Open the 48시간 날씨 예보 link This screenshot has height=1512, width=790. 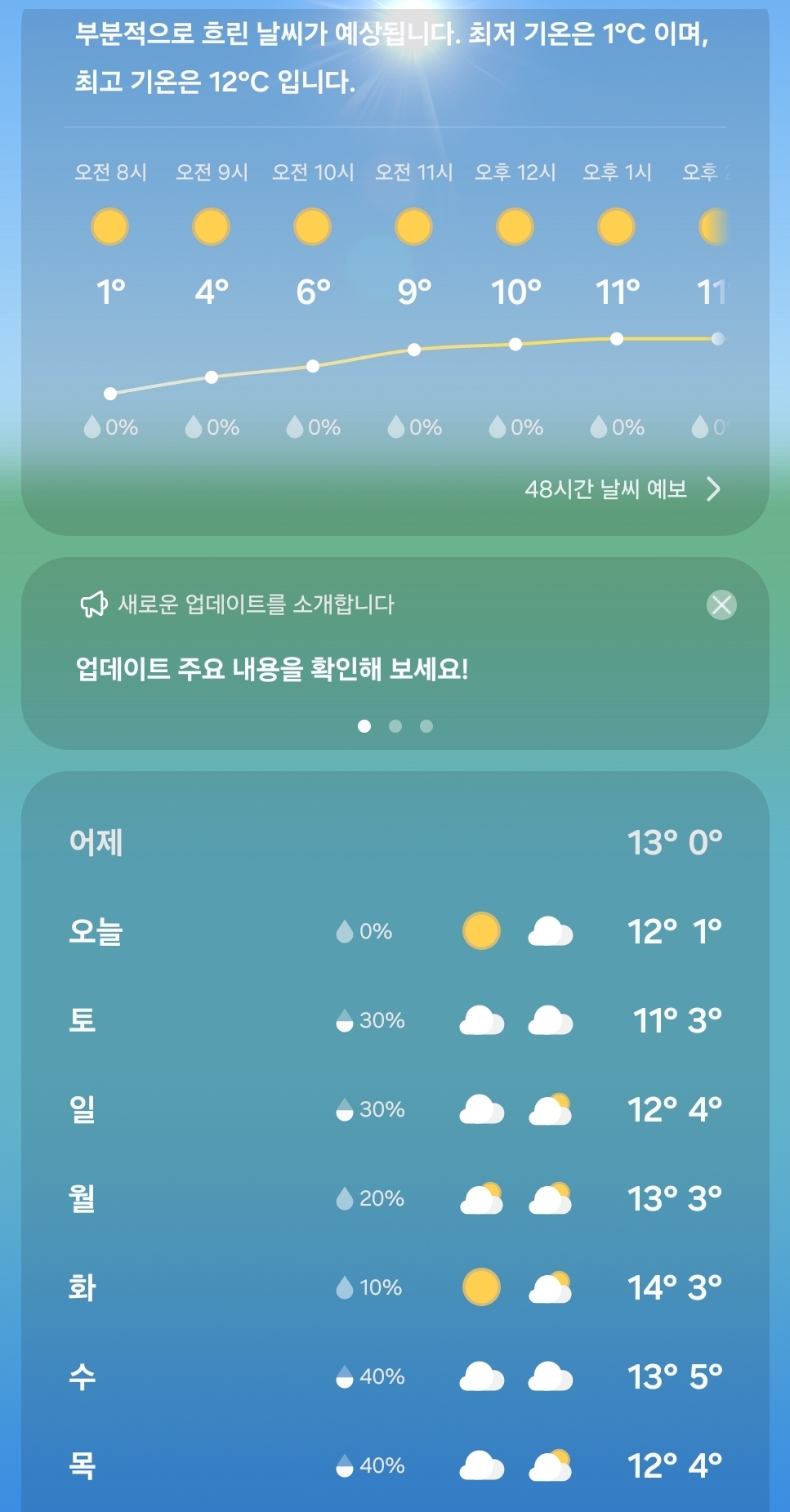click(x=622, y=489)
